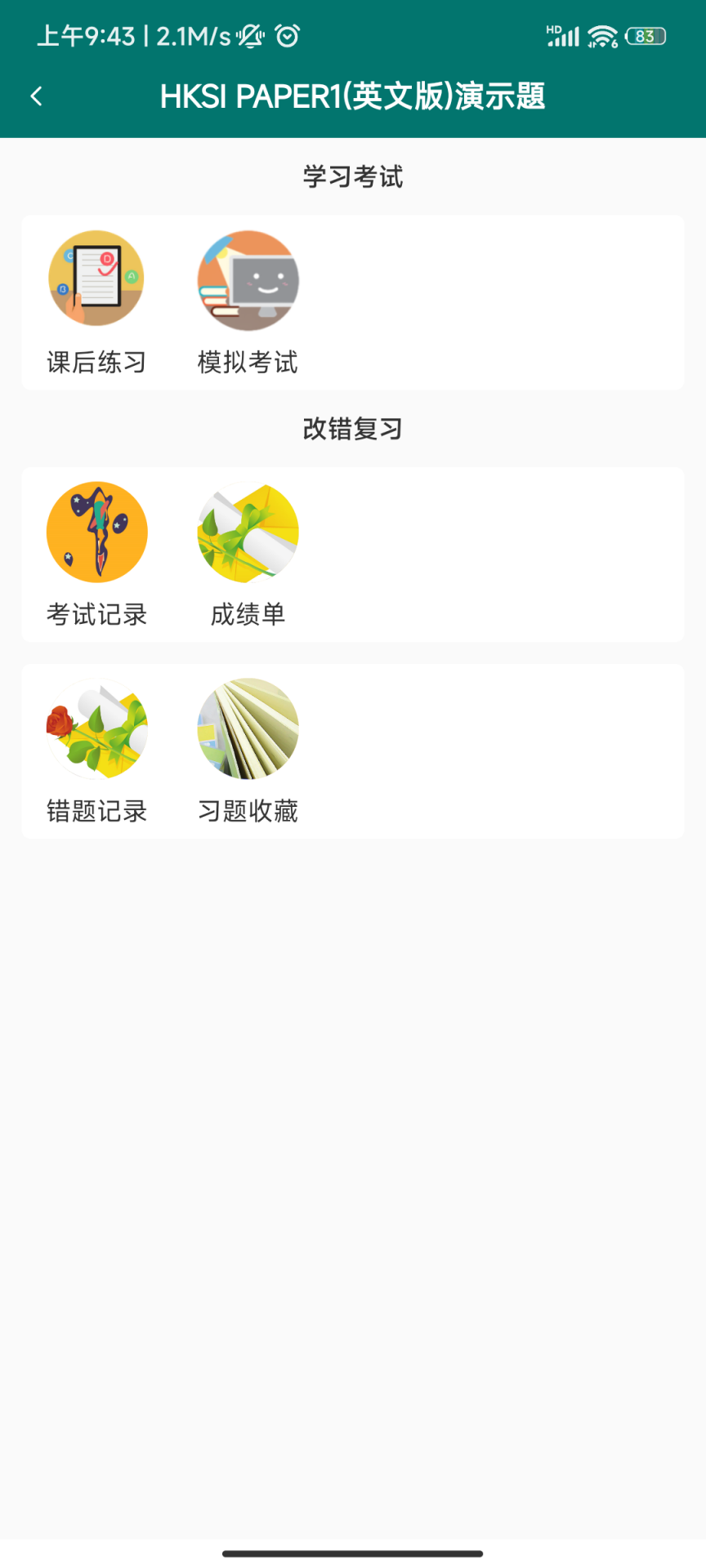Click the 成绩单 report card icon
The image size is (706, 1568).
pos(248,532)
